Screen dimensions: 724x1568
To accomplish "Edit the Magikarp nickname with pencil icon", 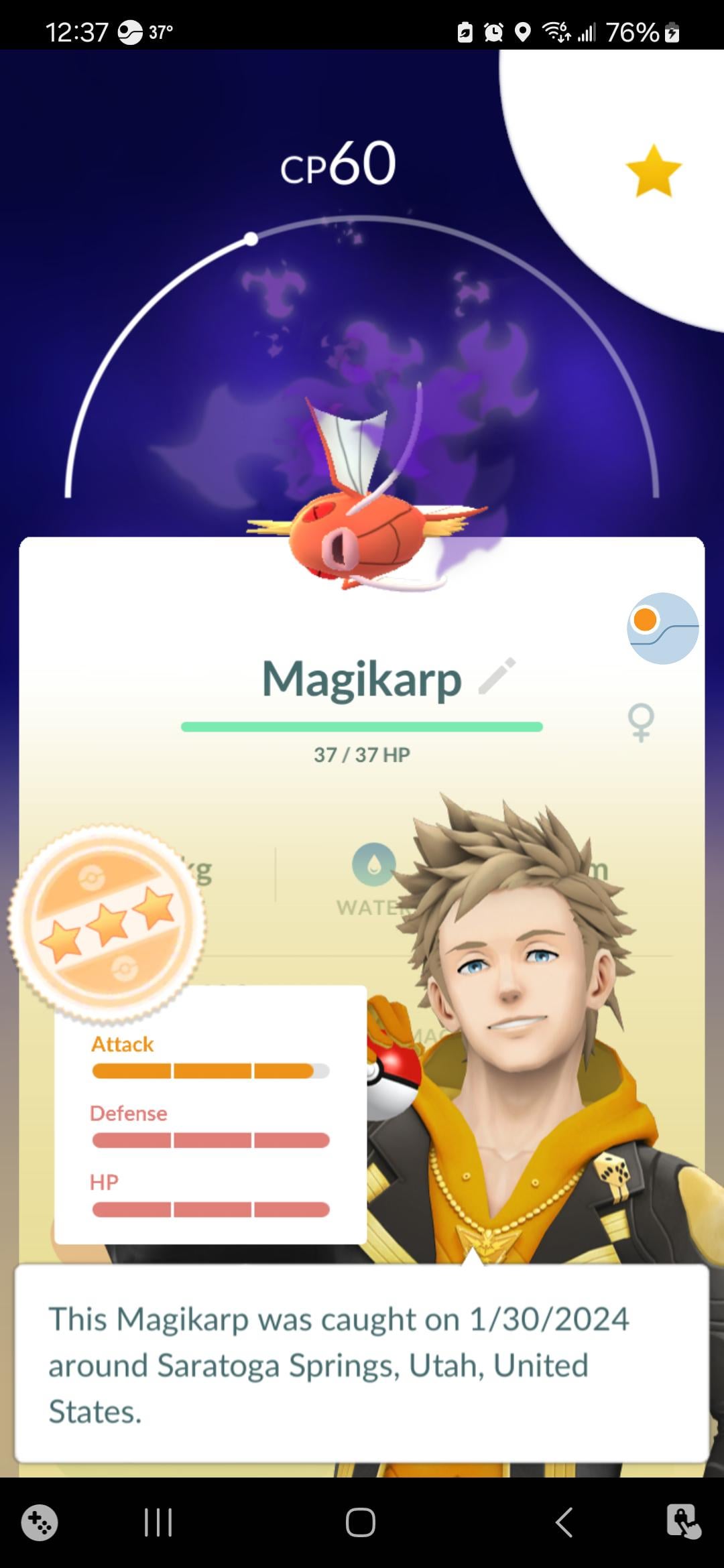I will point(497,676).
